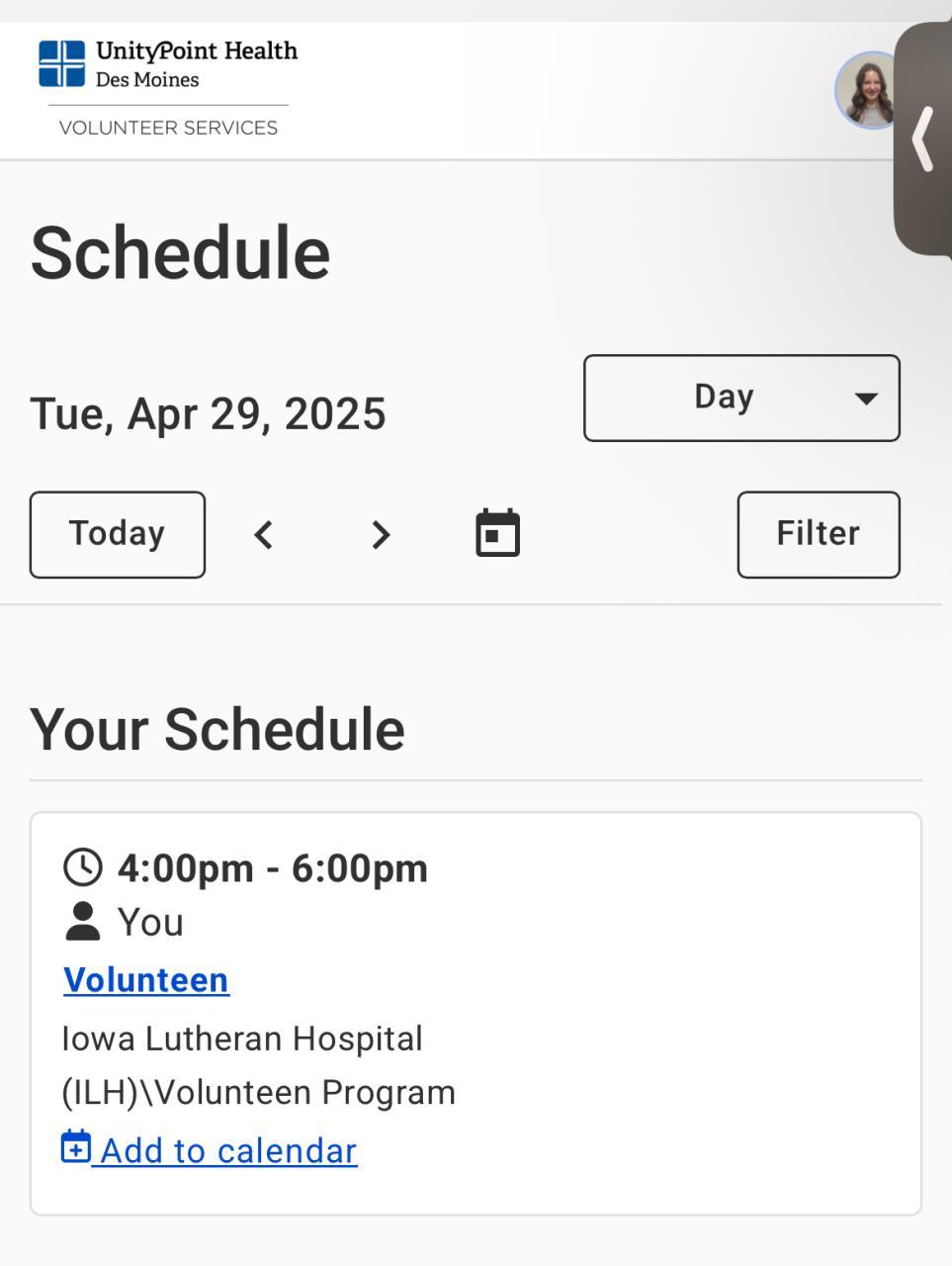This screenshot has width=952, height=1266.
Task: Expand the side panel arrow handle
Action: pos(924,139)
